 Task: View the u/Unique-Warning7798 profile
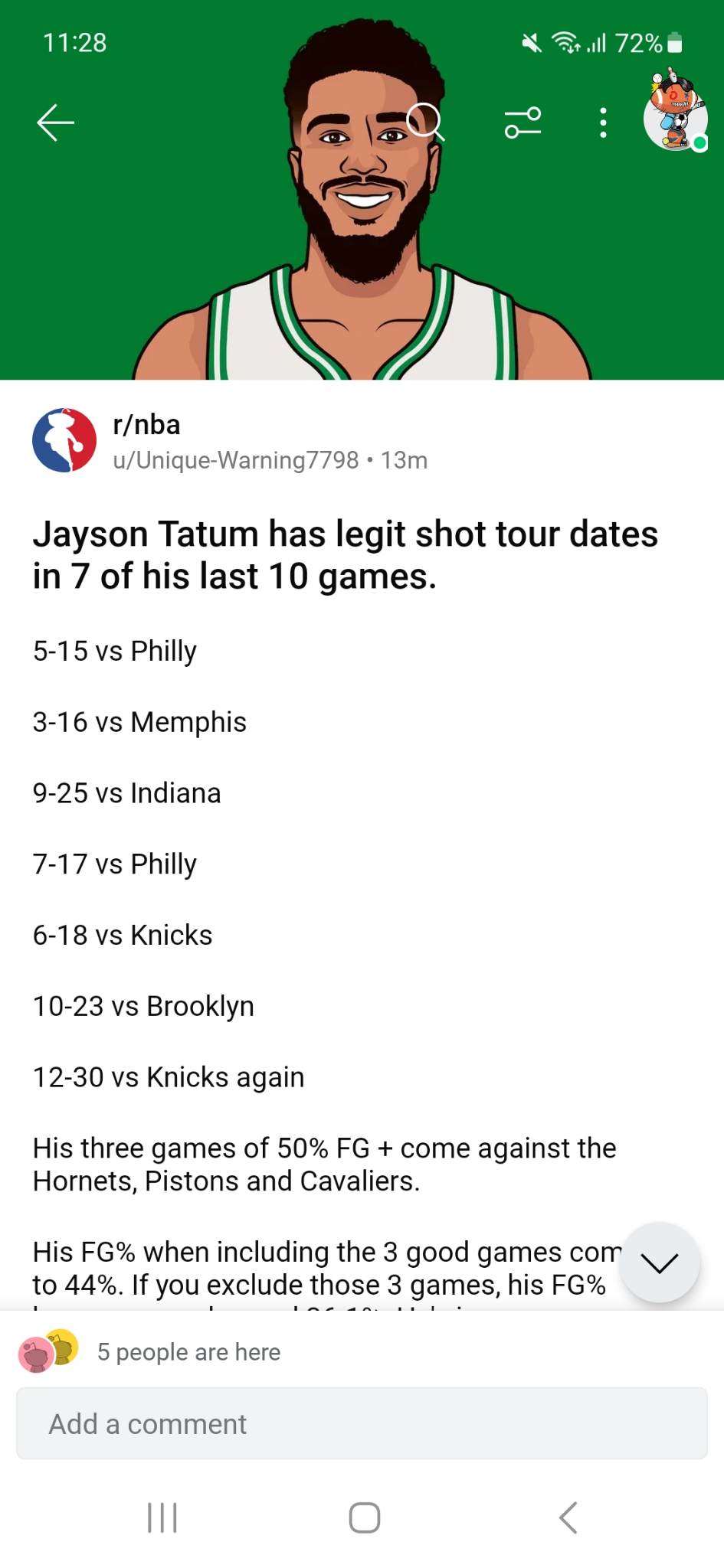235,460
